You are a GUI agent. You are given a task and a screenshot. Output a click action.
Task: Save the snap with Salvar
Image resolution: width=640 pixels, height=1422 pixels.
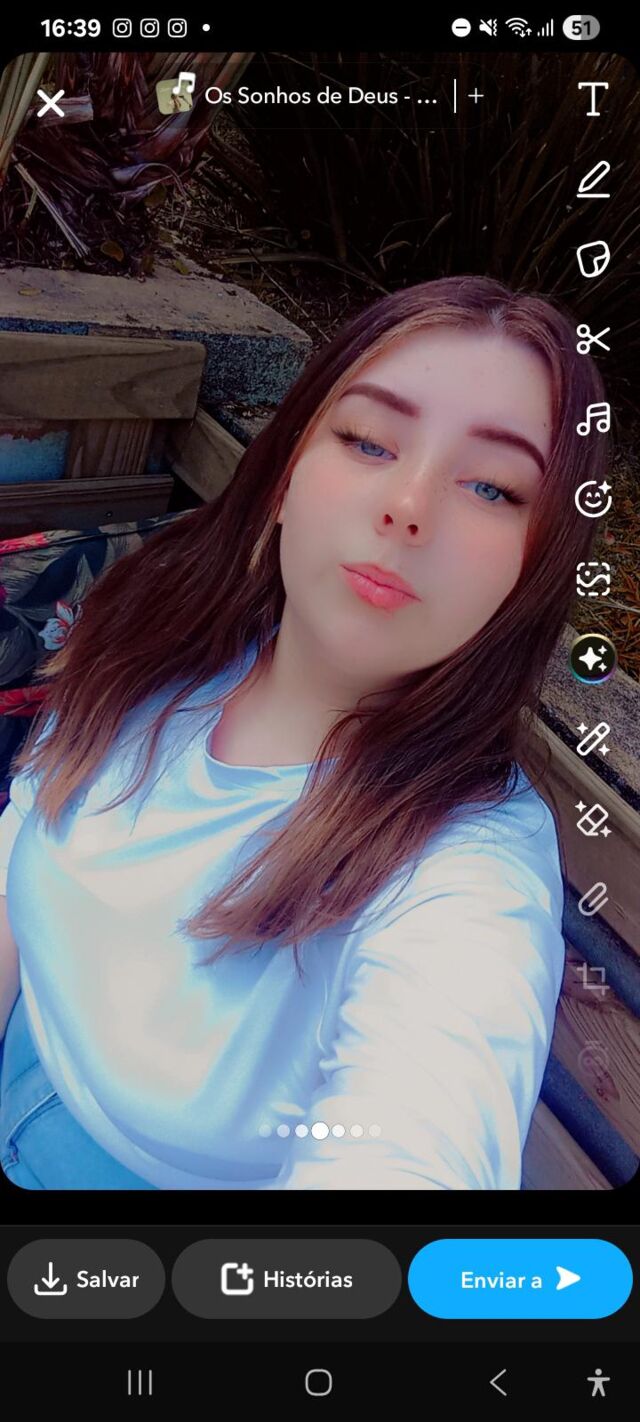(x=86, y=1279)
